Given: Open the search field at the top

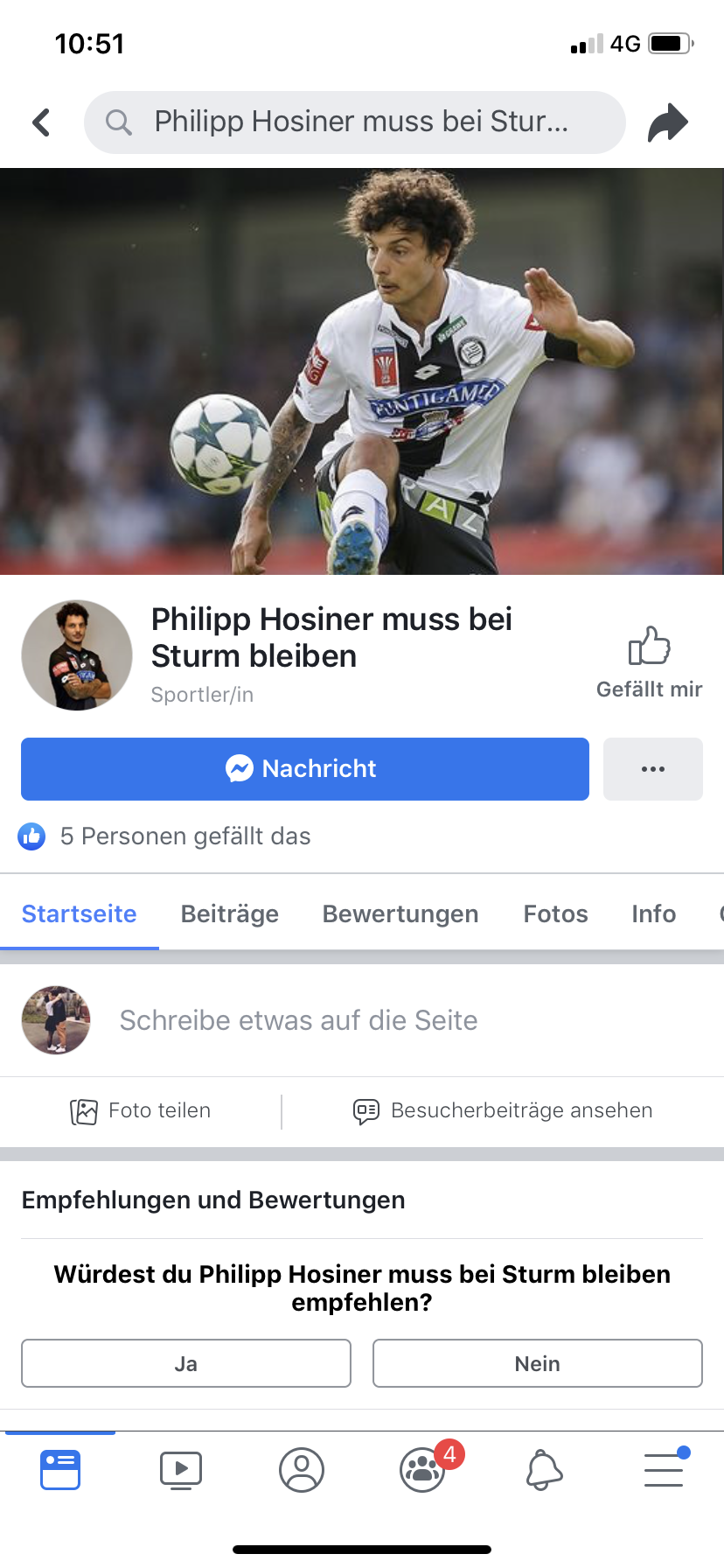Looking at the screenshot, I should pos(354,122).
